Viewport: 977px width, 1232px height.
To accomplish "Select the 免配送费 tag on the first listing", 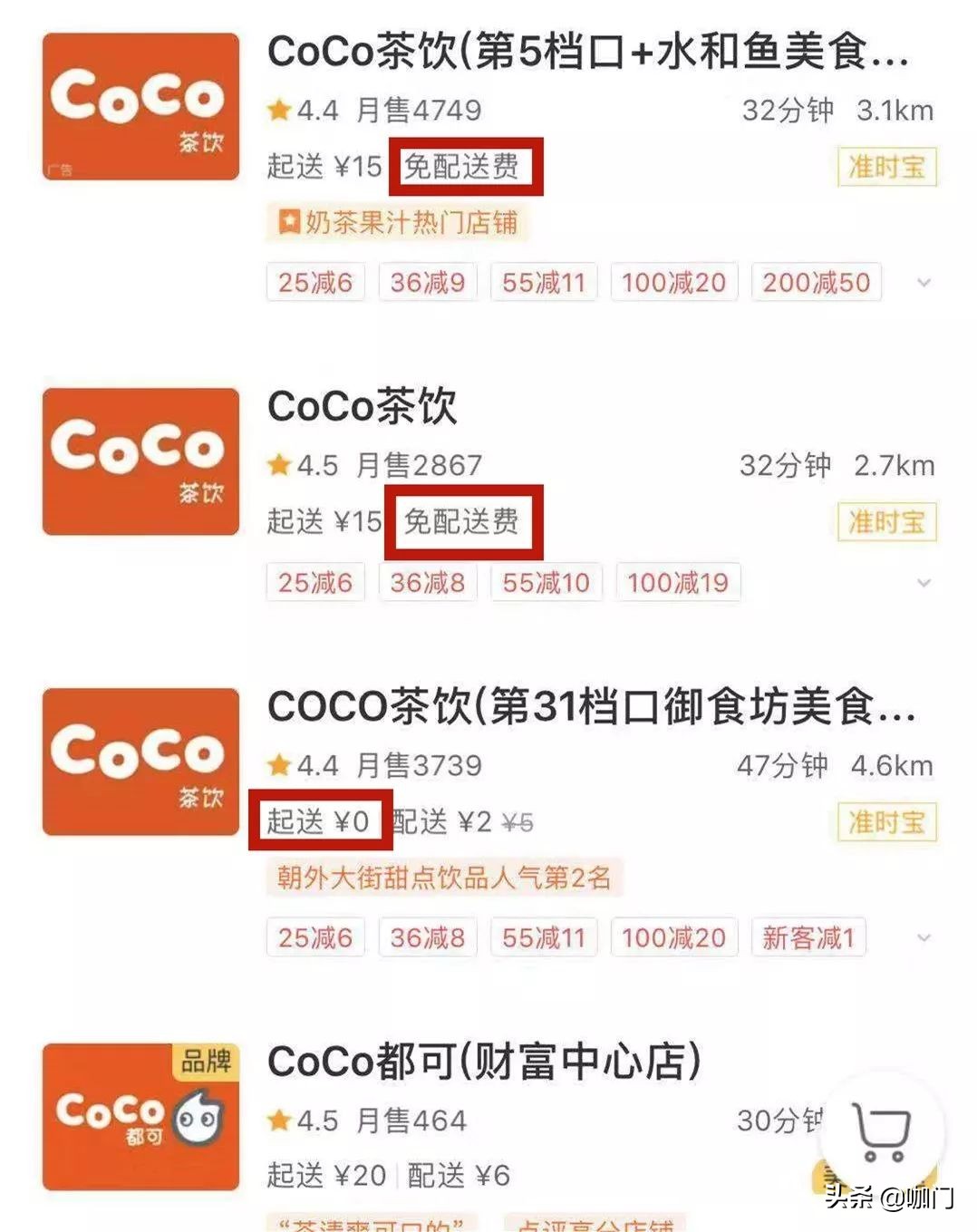I will click(464, 165).
